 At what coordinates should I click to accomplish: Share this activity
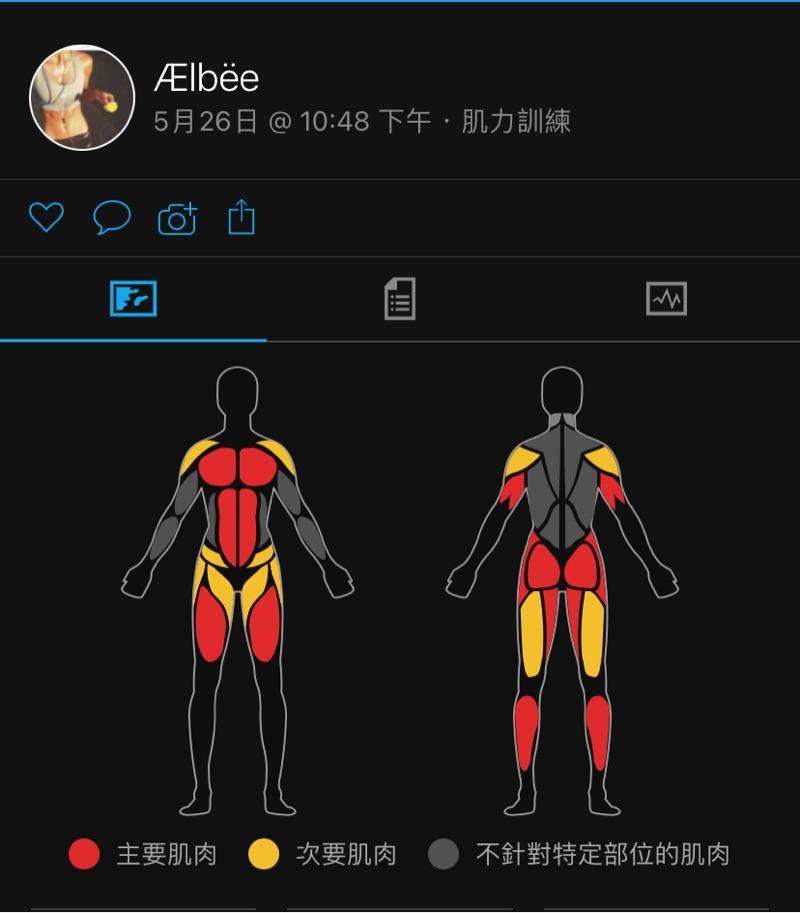coord(241,217)
